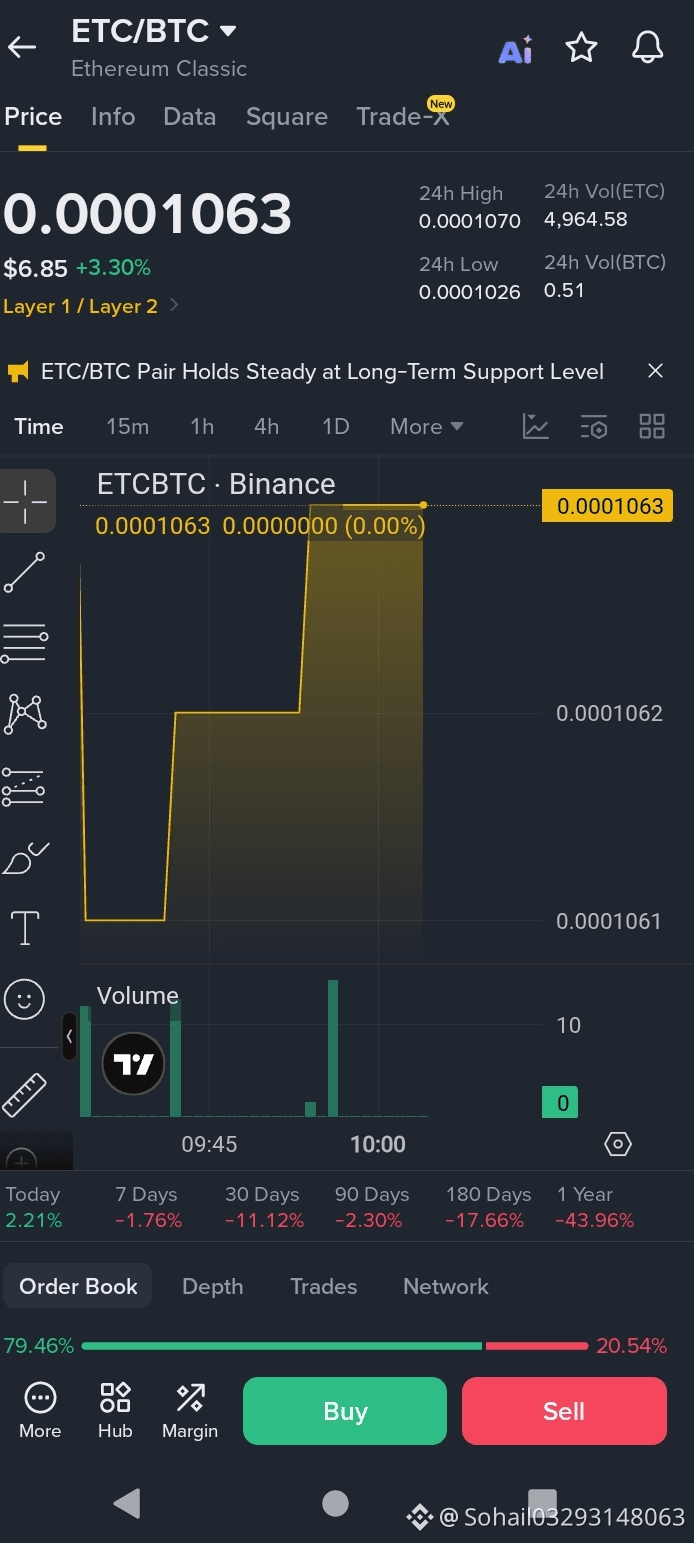Select the text drawing tool
This screenshot has width=694, height=1543.
coord(25,928)
